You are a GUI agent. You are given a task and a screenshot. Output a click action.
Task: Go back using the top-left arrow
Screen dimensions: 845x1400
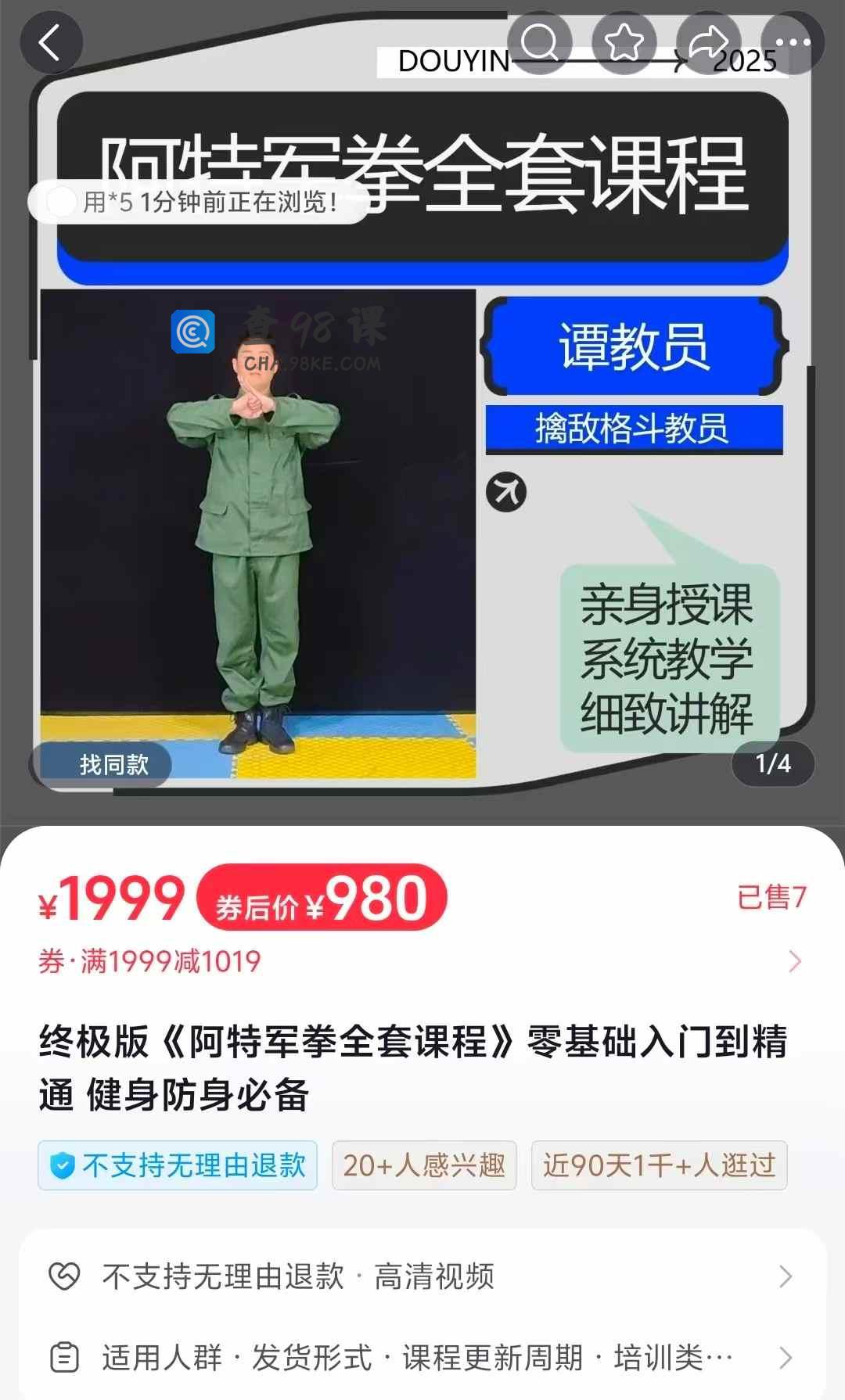[x=50, y=42]
